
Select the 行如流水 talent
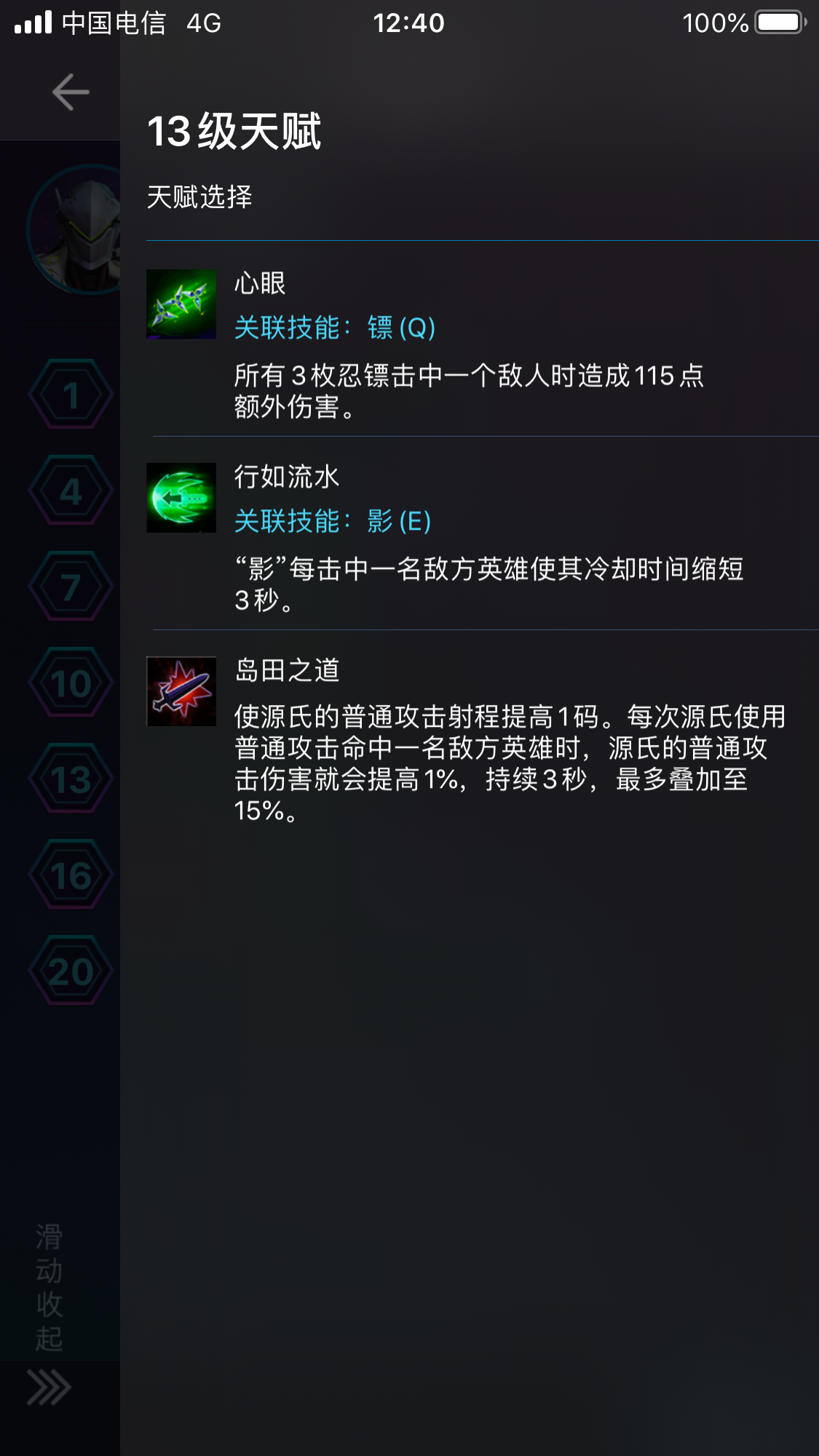(x=466, y=535)
